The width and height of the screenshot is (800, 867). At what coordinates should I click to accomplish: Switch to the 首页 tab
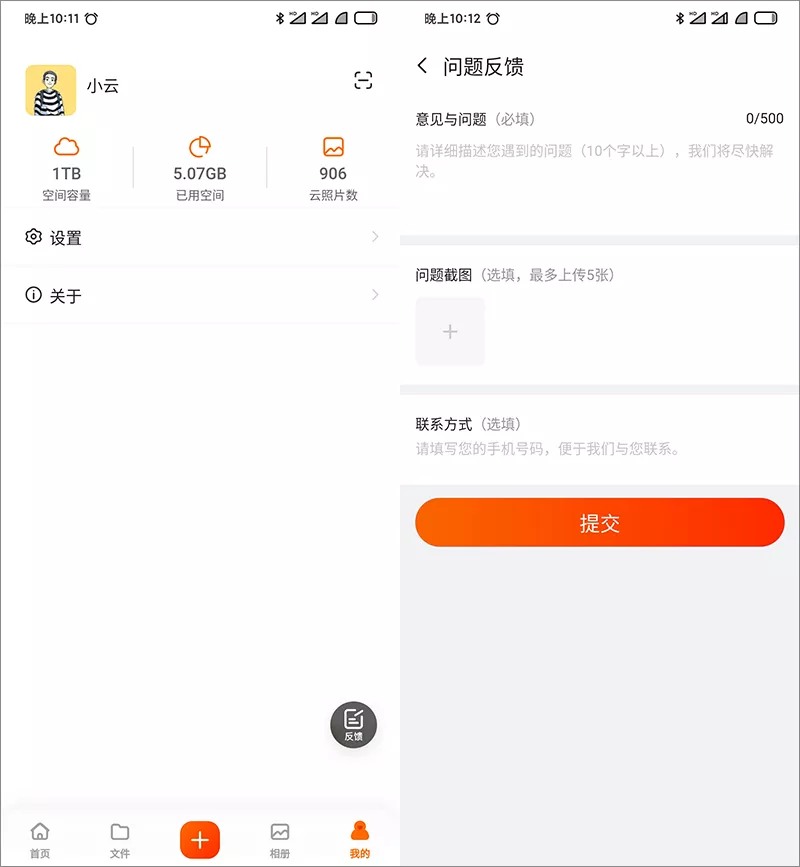pos(40,840)
